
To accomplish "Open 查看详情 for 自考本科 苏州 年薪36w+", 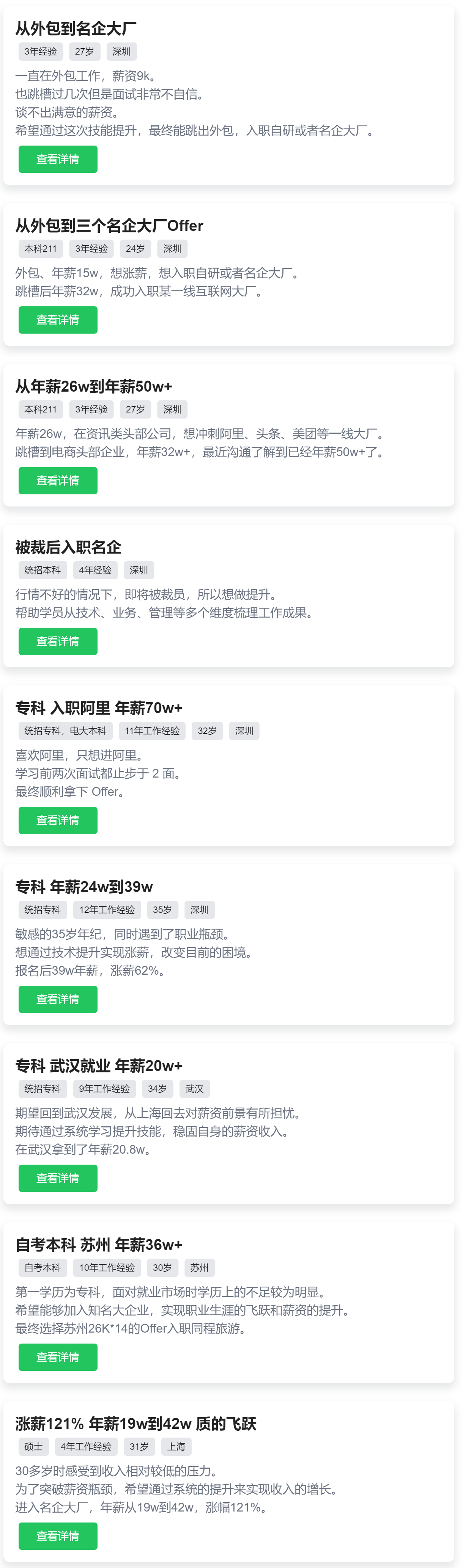I will coord(58,1357).
